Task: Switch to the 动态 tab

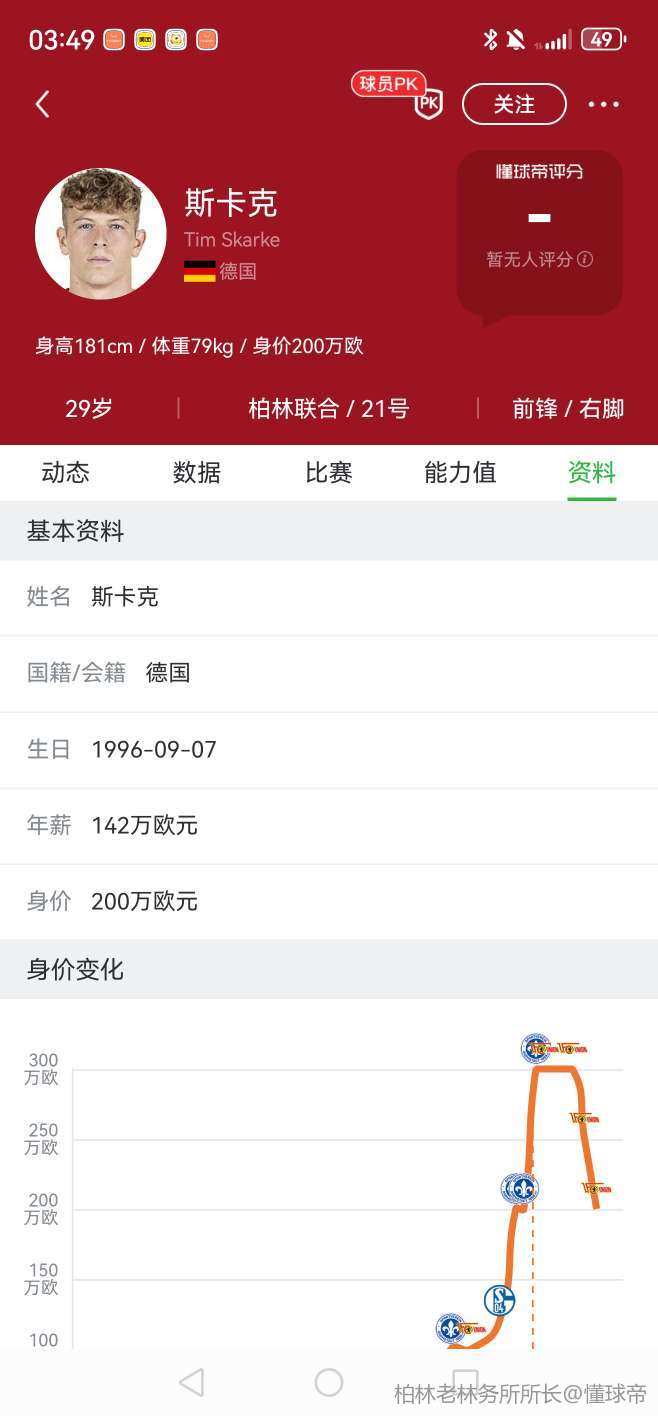Action: [x=66, y=472]
